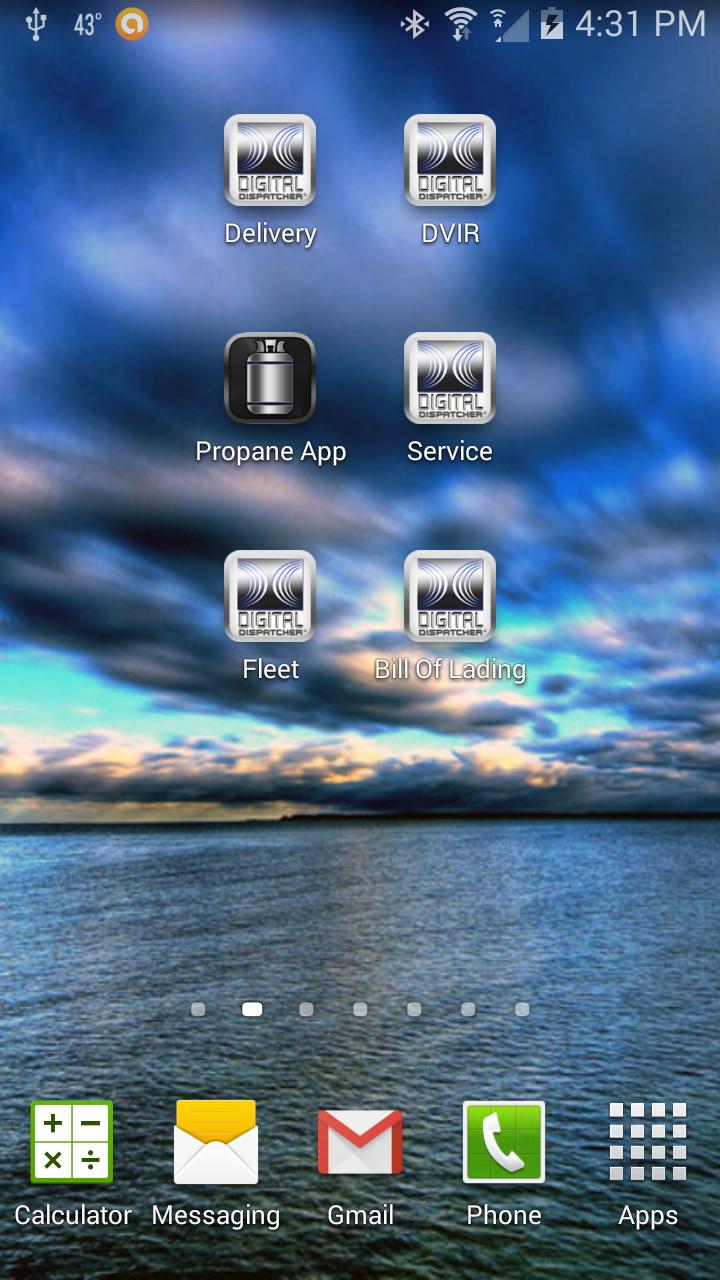Jump to the first home screen page dot
Image resolution: width=720 pixels, height=1280 pixels.
coord(198,1010)
